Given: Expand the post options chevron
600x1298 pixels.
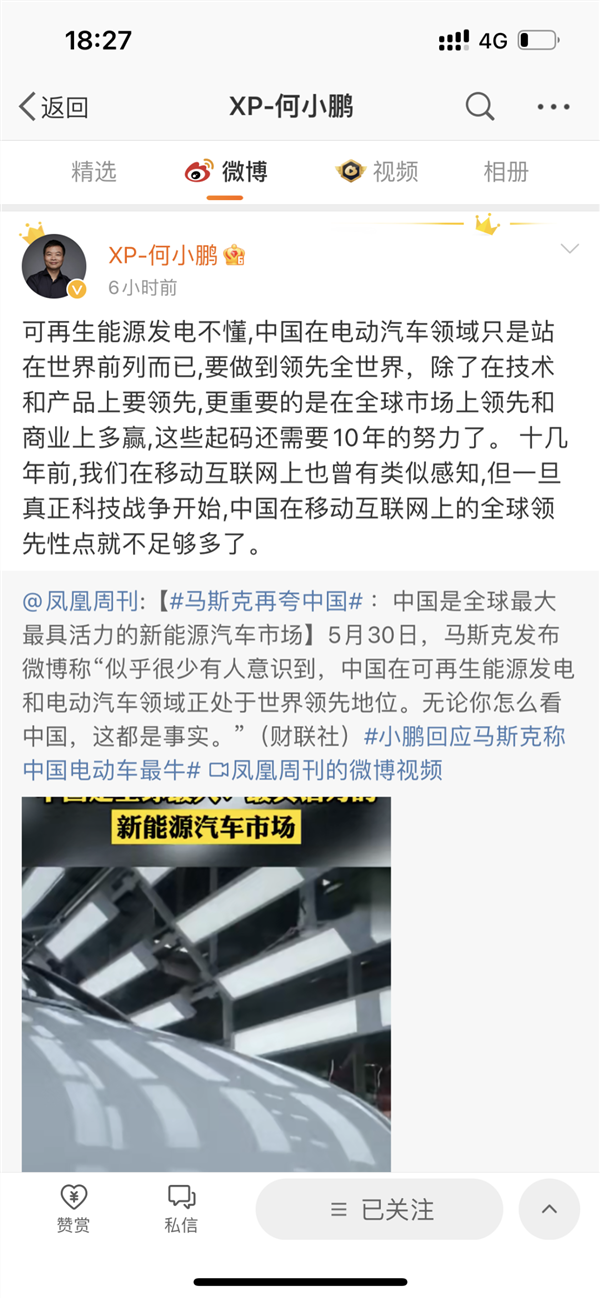Looking at the screenshot, I should [569, 249].
